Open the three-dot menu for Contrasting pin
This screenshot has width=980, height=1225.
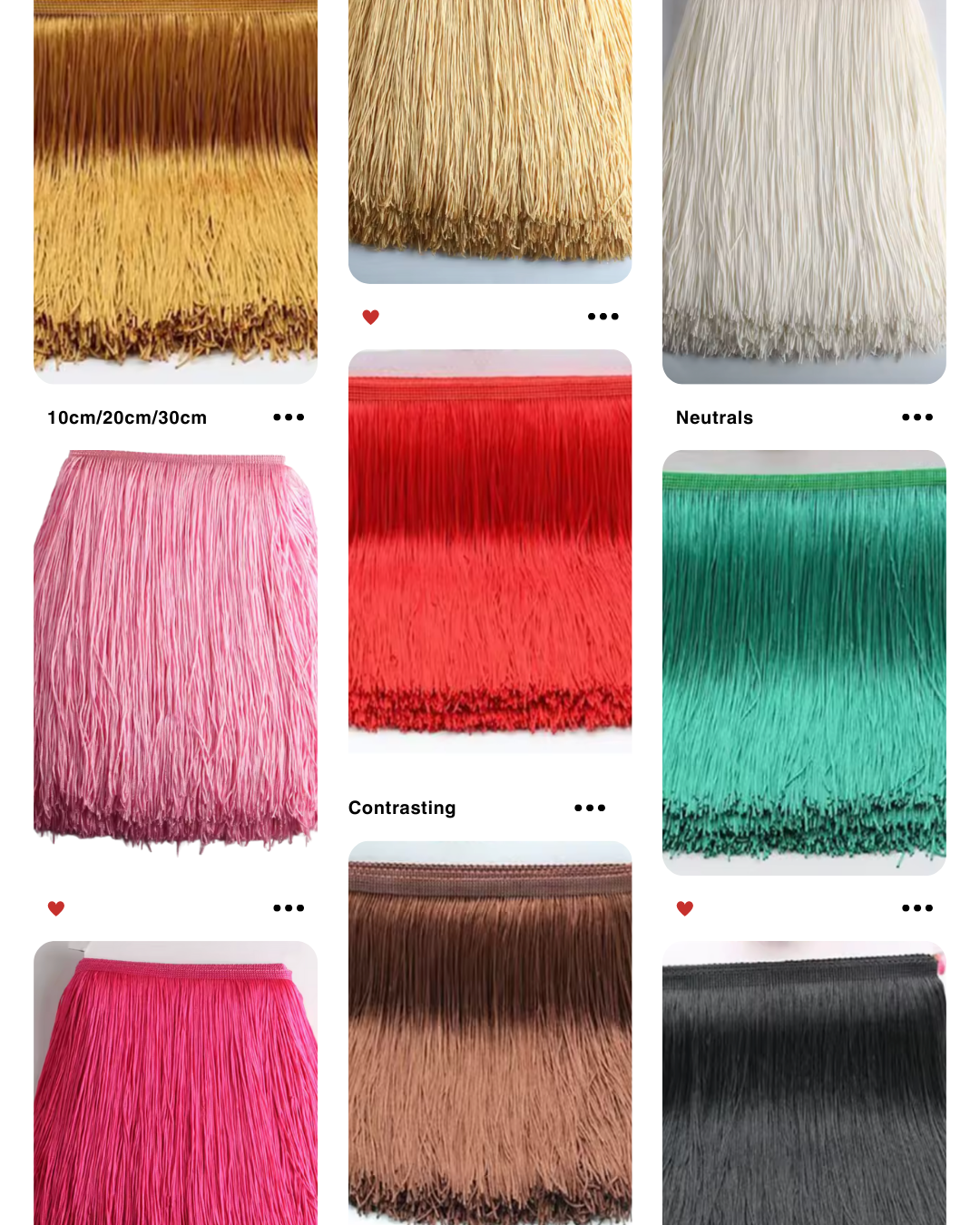[x=590, y=808]
